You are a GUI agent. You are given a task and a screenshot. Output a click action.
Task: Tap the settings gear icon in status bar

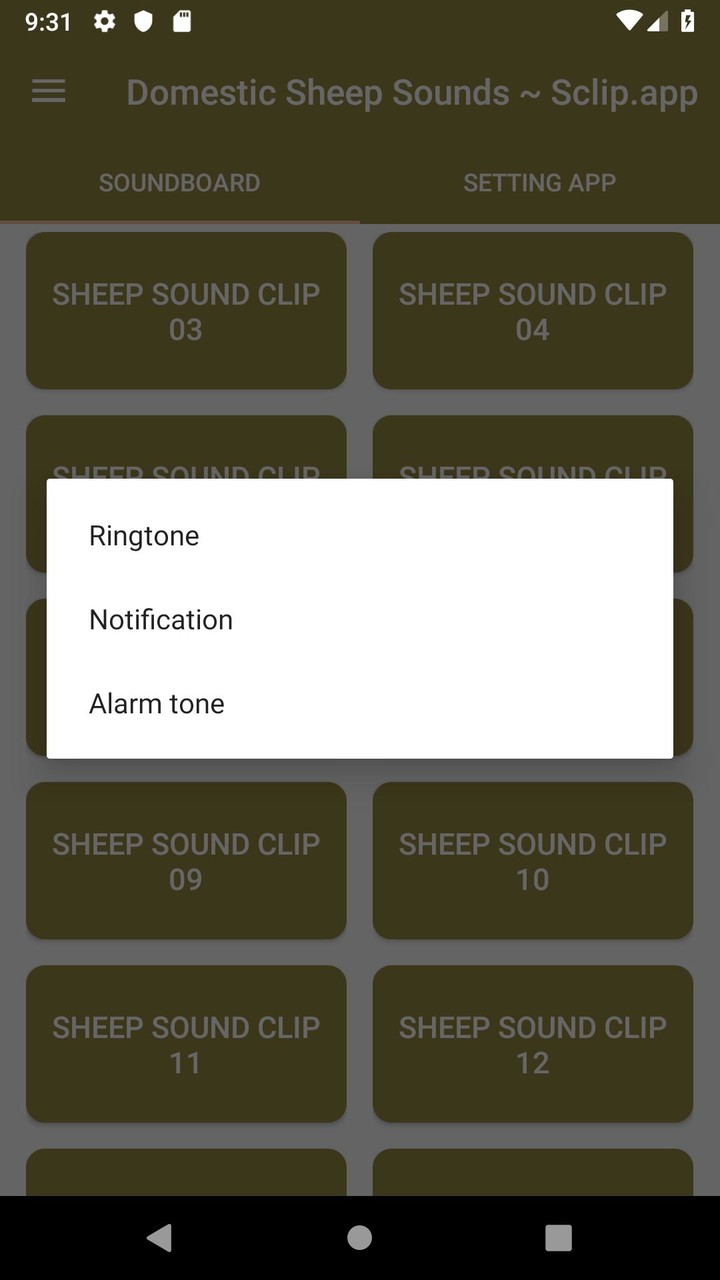click(x=104, y=20)
